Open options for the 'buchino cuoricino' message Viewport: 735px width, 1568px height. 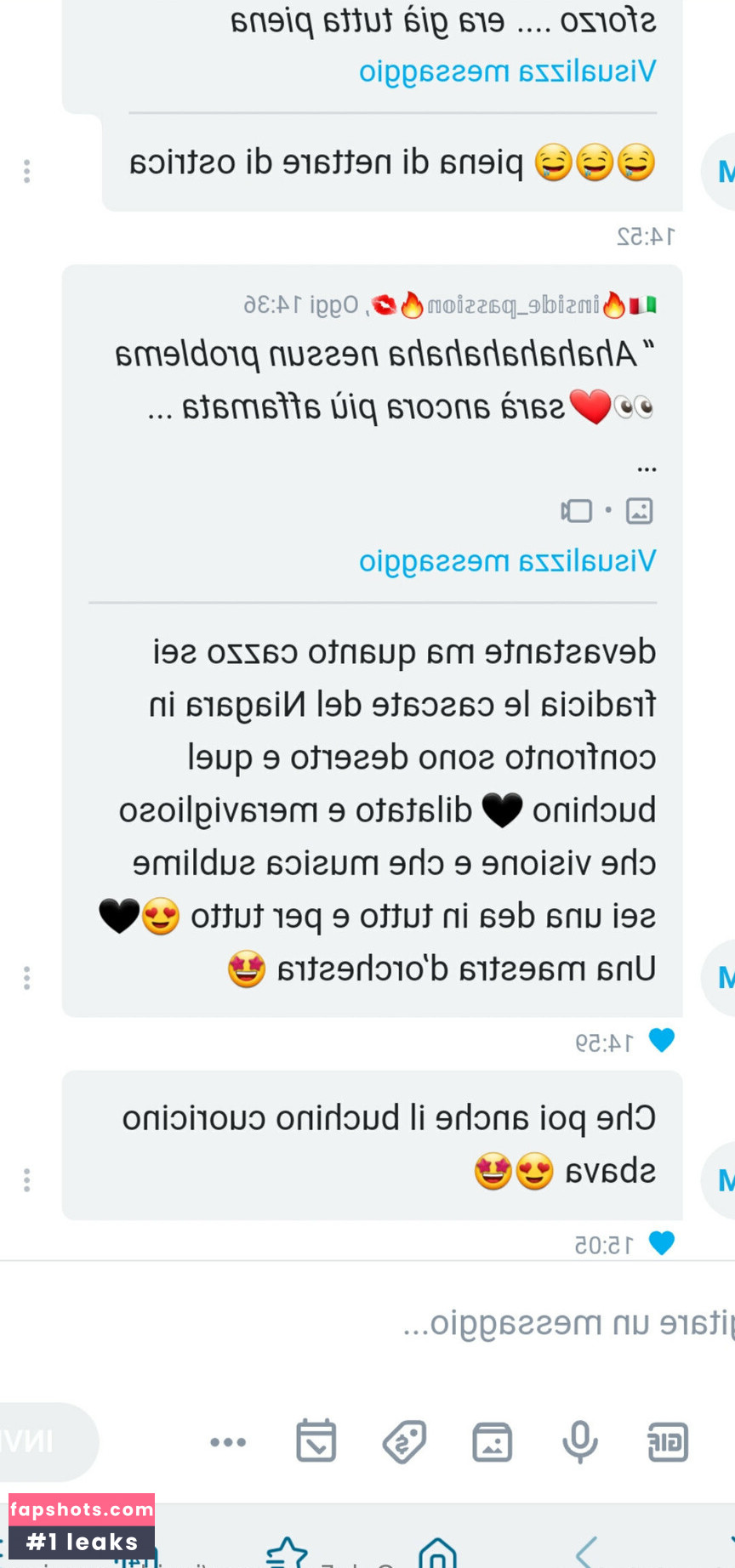pos(27,1179)
